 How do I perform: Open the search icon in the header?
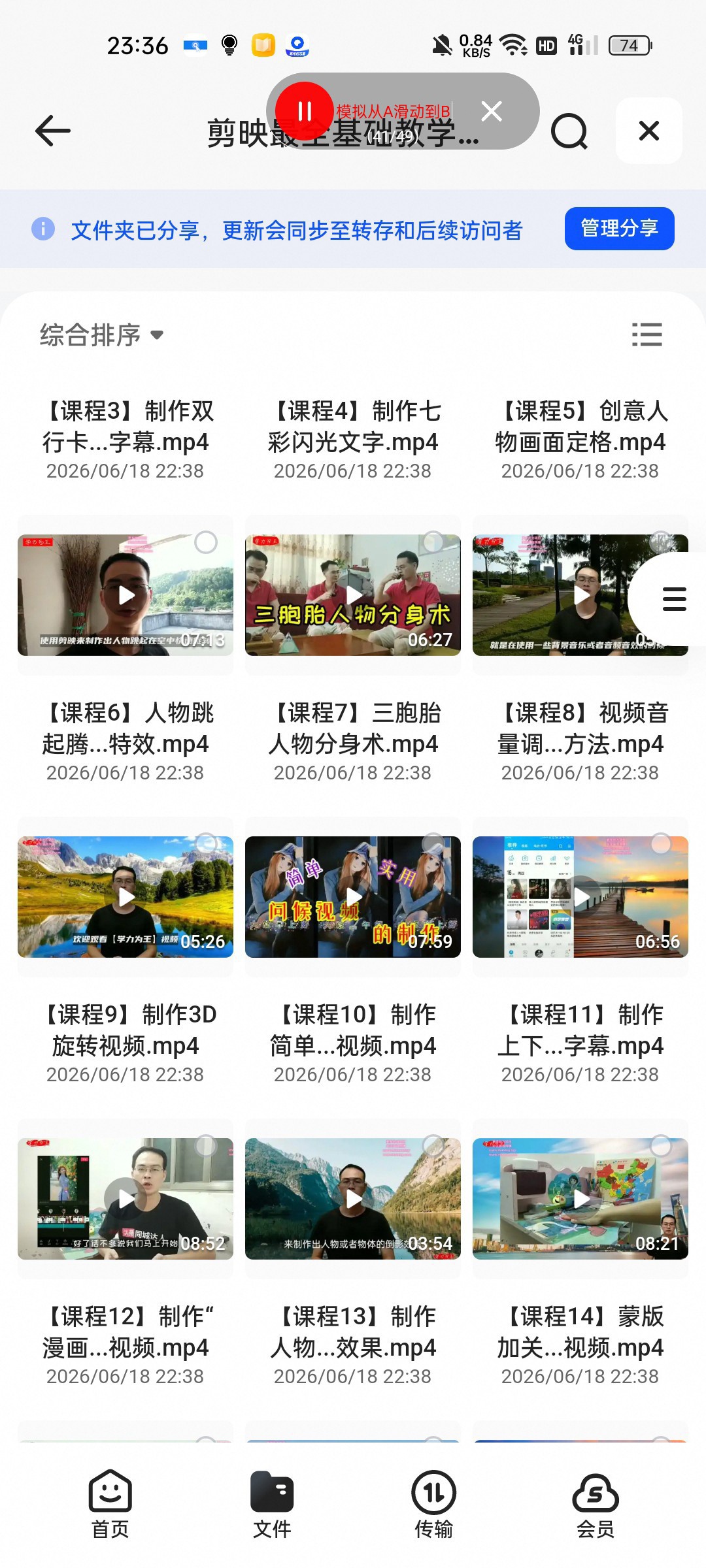[569, 131]
